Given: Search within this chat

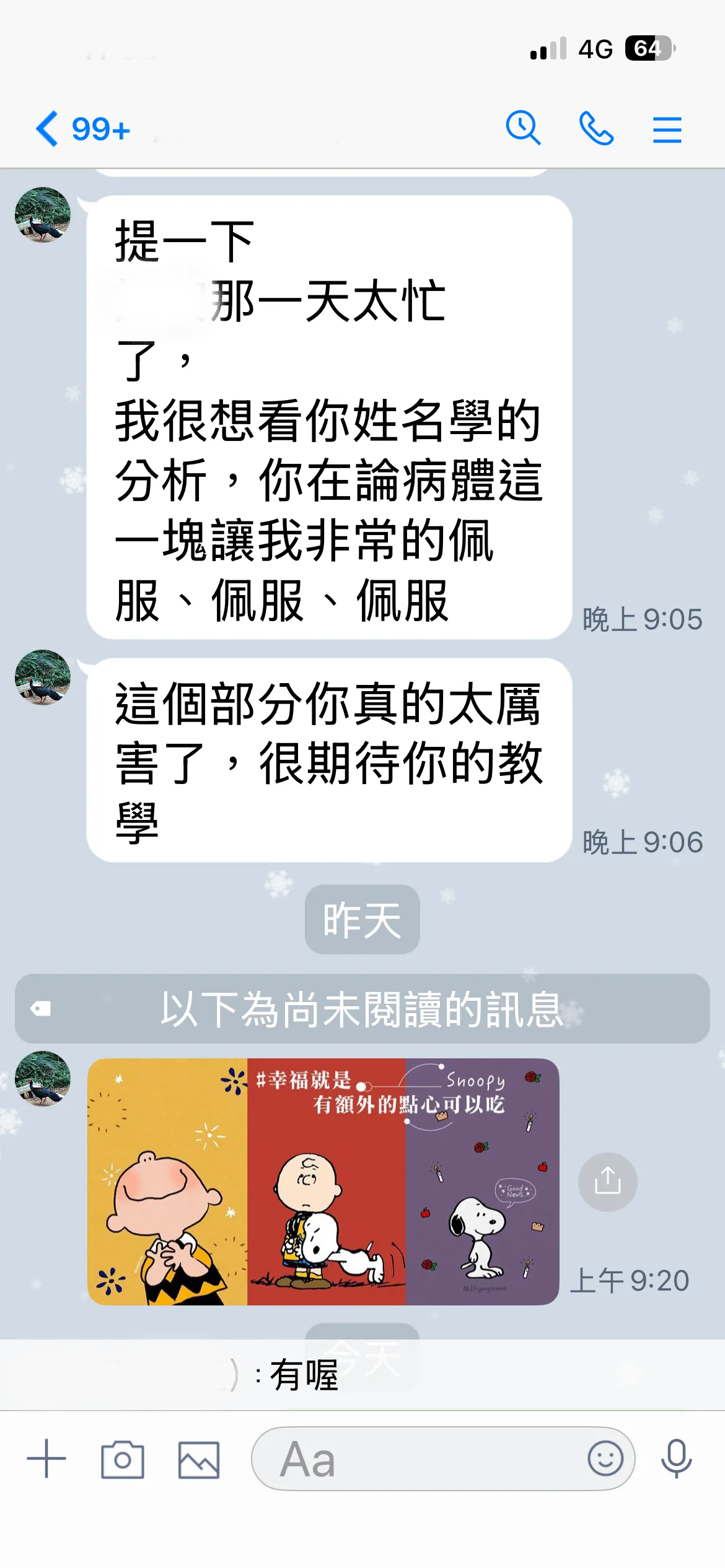Looking at the screenshot, I should tap(523, 129).
